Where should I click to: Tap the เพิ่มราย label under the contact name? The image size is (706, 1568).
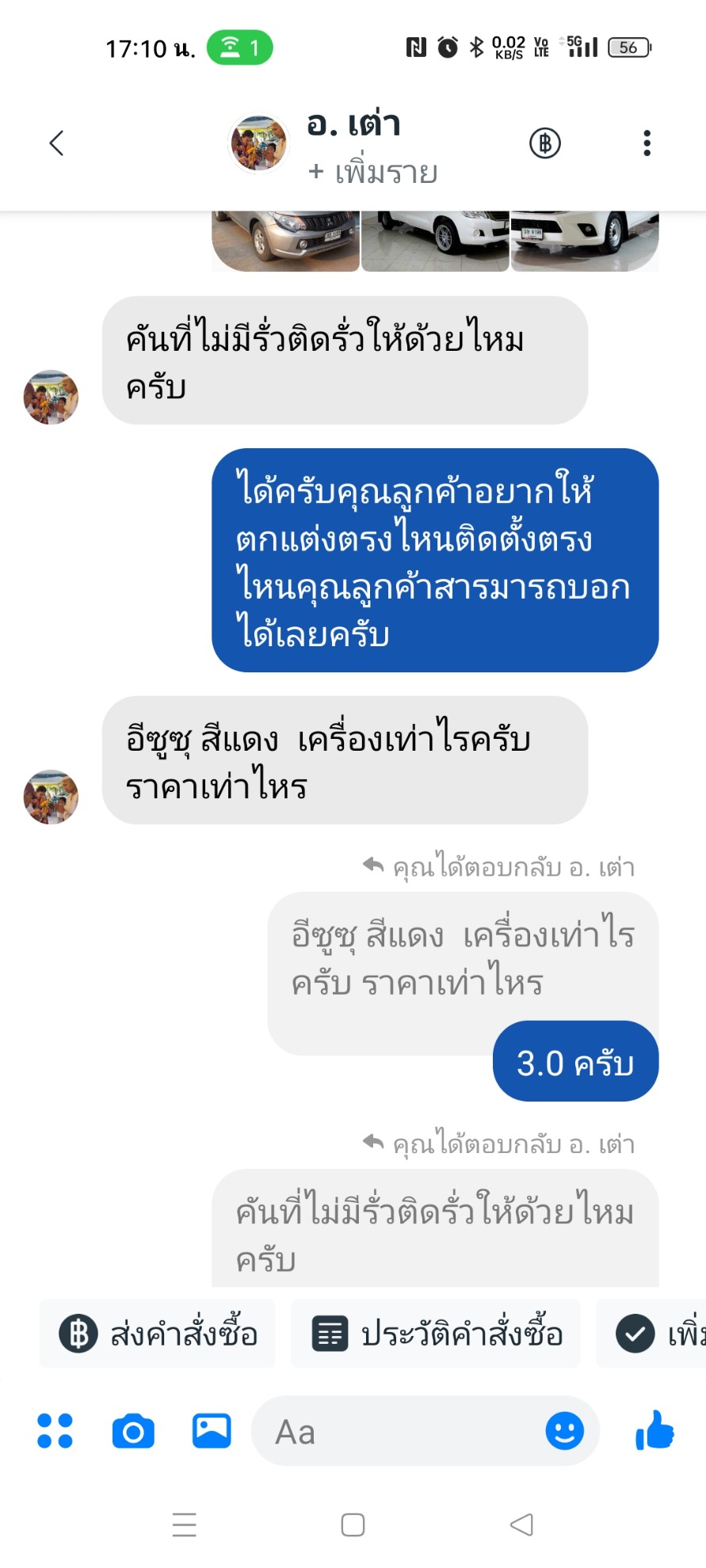click(373, 172)
